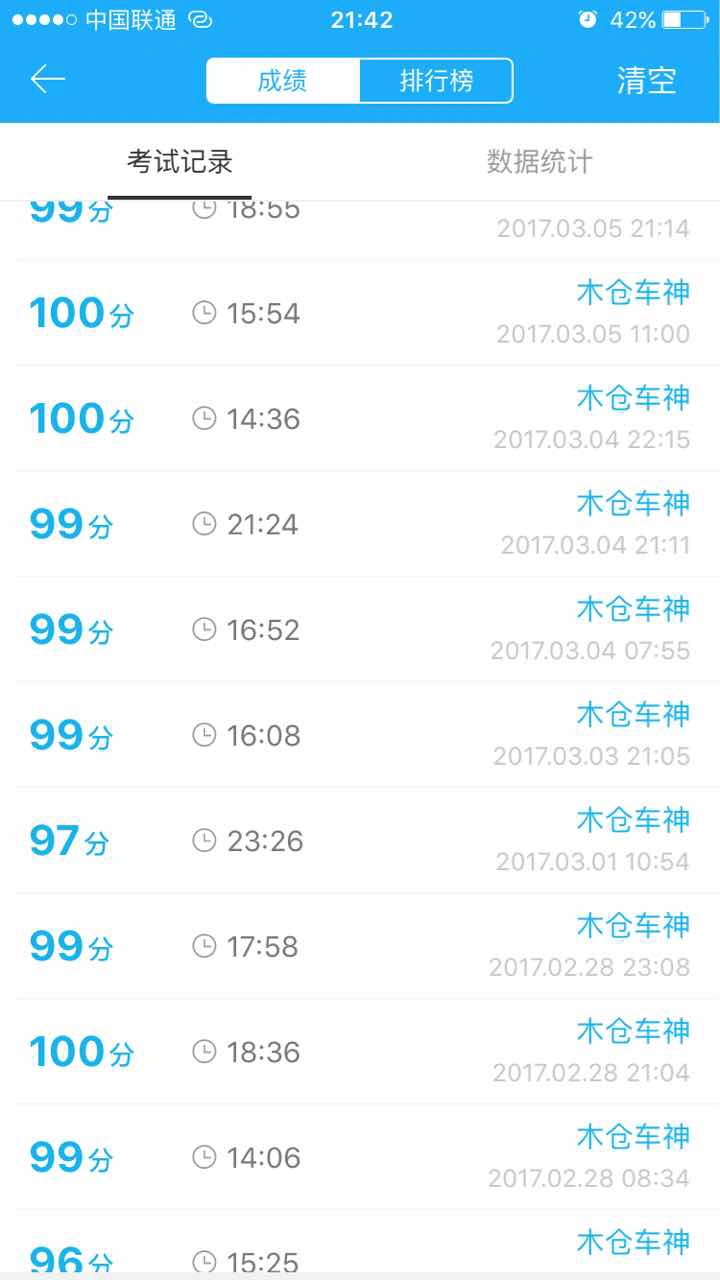Open the record dated 2017.03.04 22:15
Viewport: 720px width, 1280px height.
click(360, 419)
